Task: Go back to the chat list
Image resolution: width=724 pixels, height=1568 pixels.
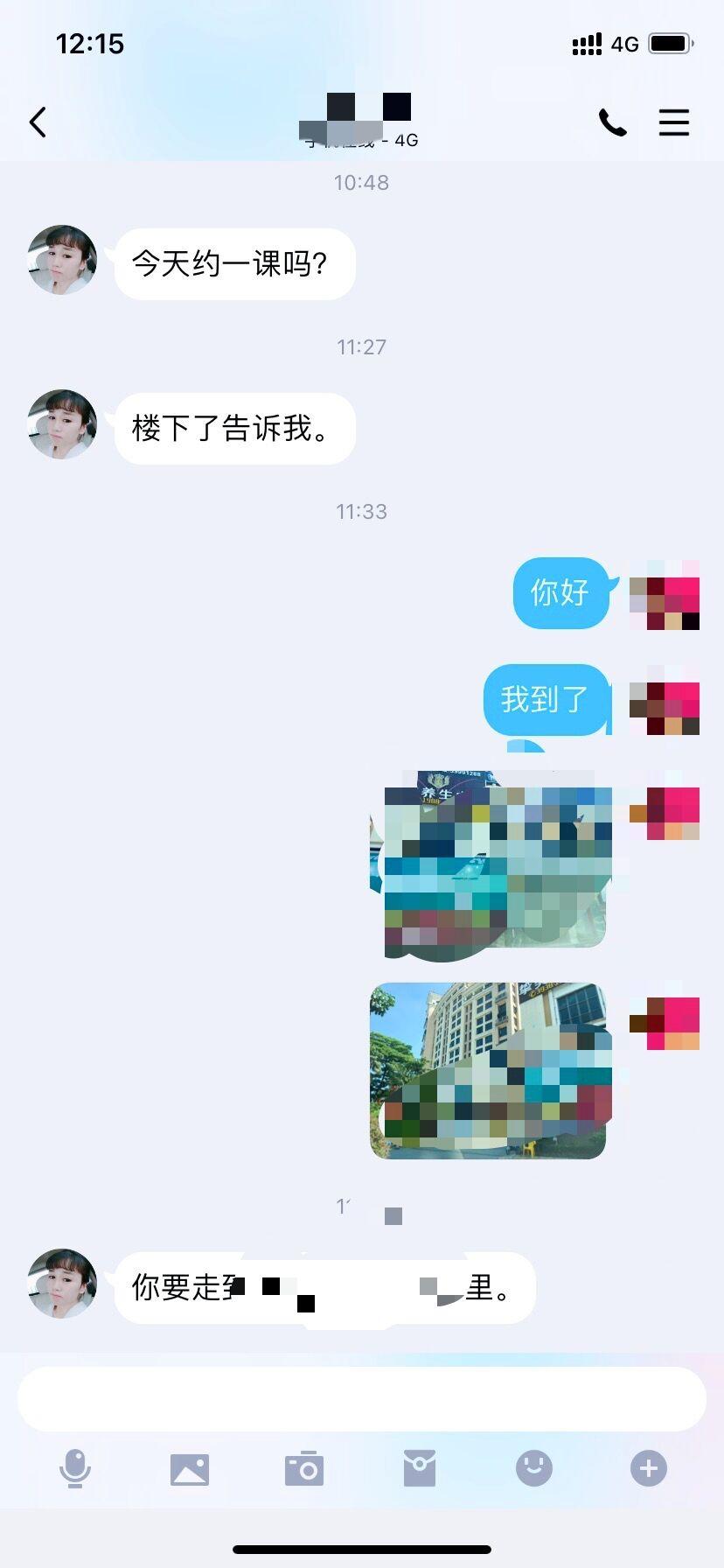Action: tap(38, 122)
